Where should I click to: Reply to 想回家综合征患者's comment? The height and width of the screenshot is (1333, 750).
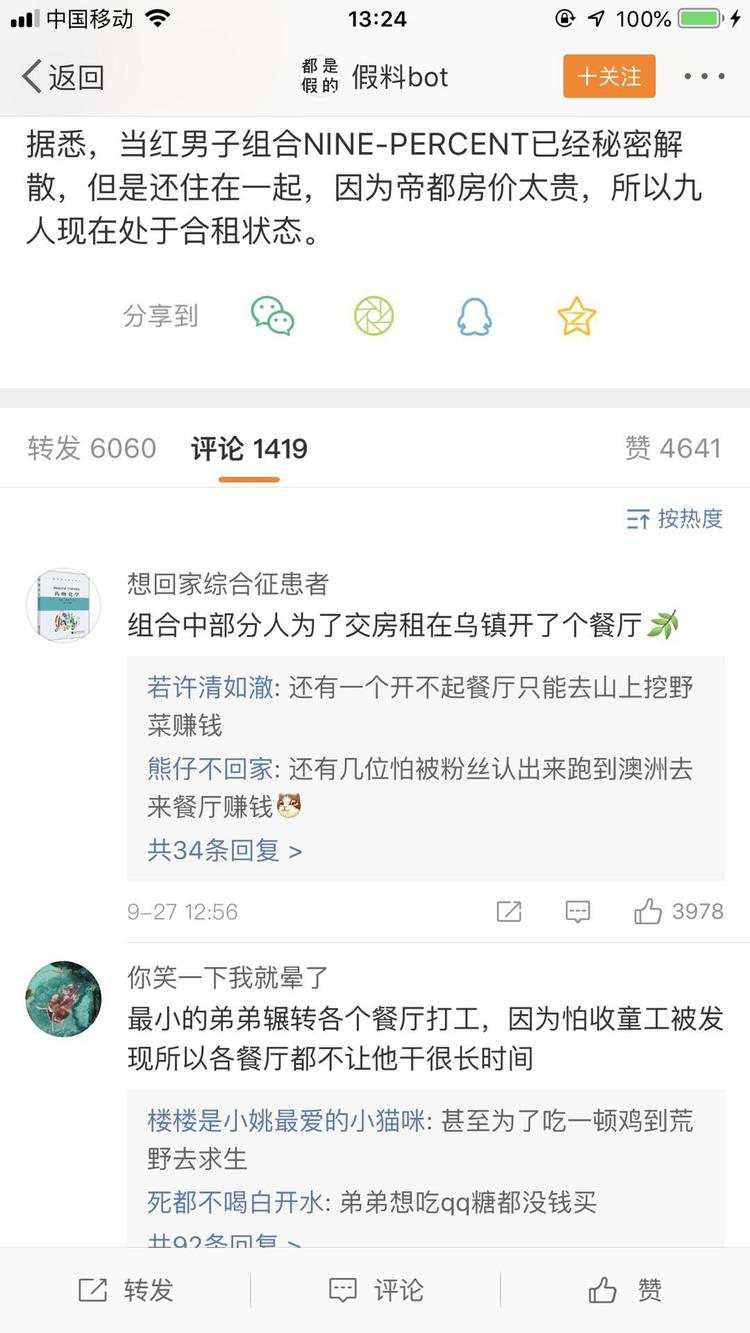(578, 911)
